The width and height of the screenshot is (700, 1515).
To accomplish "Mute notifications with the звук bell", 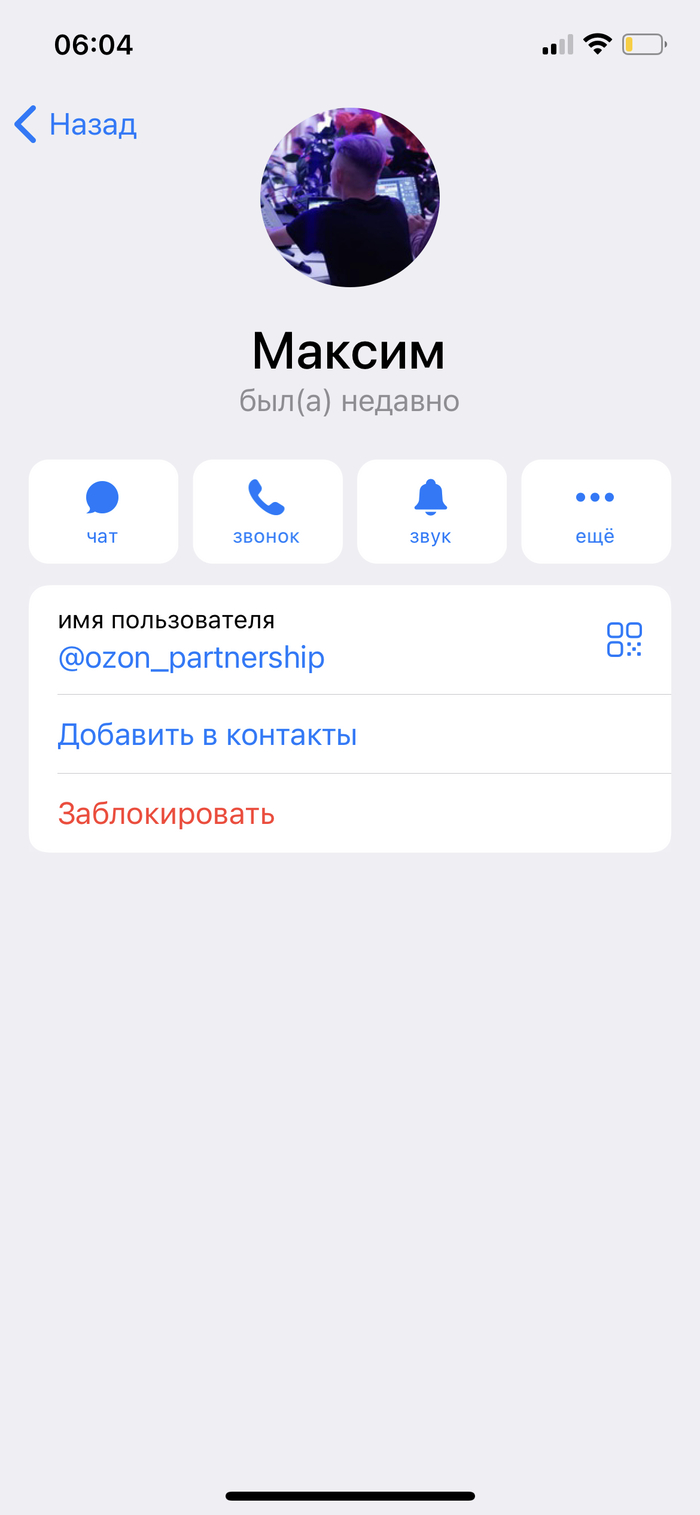I will pyautogui.click(x=431, y=511).
